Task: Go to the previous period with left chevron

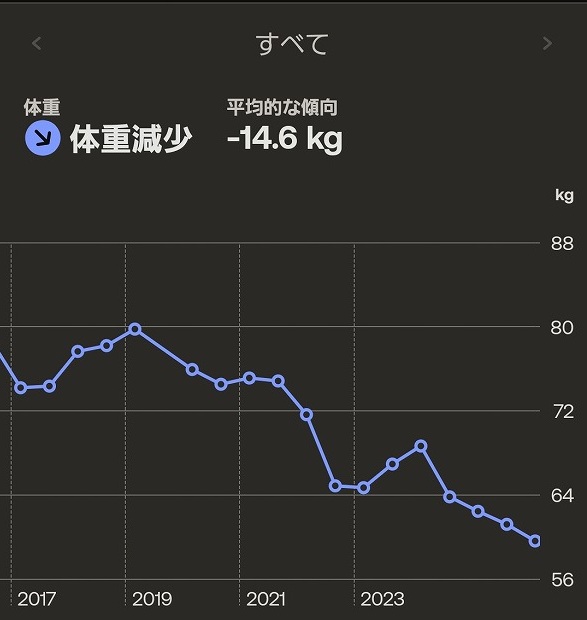Action: (x=37, y=43)
